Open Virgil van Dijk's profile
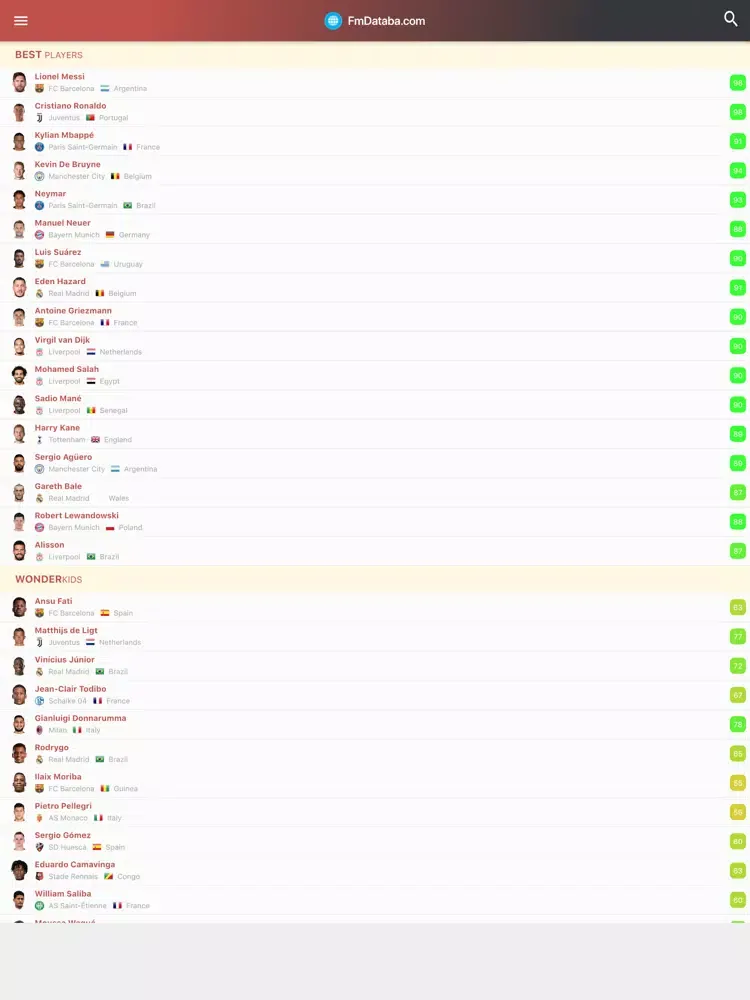Viewport: 750px width, 1000px height. [x=62, y=340]
